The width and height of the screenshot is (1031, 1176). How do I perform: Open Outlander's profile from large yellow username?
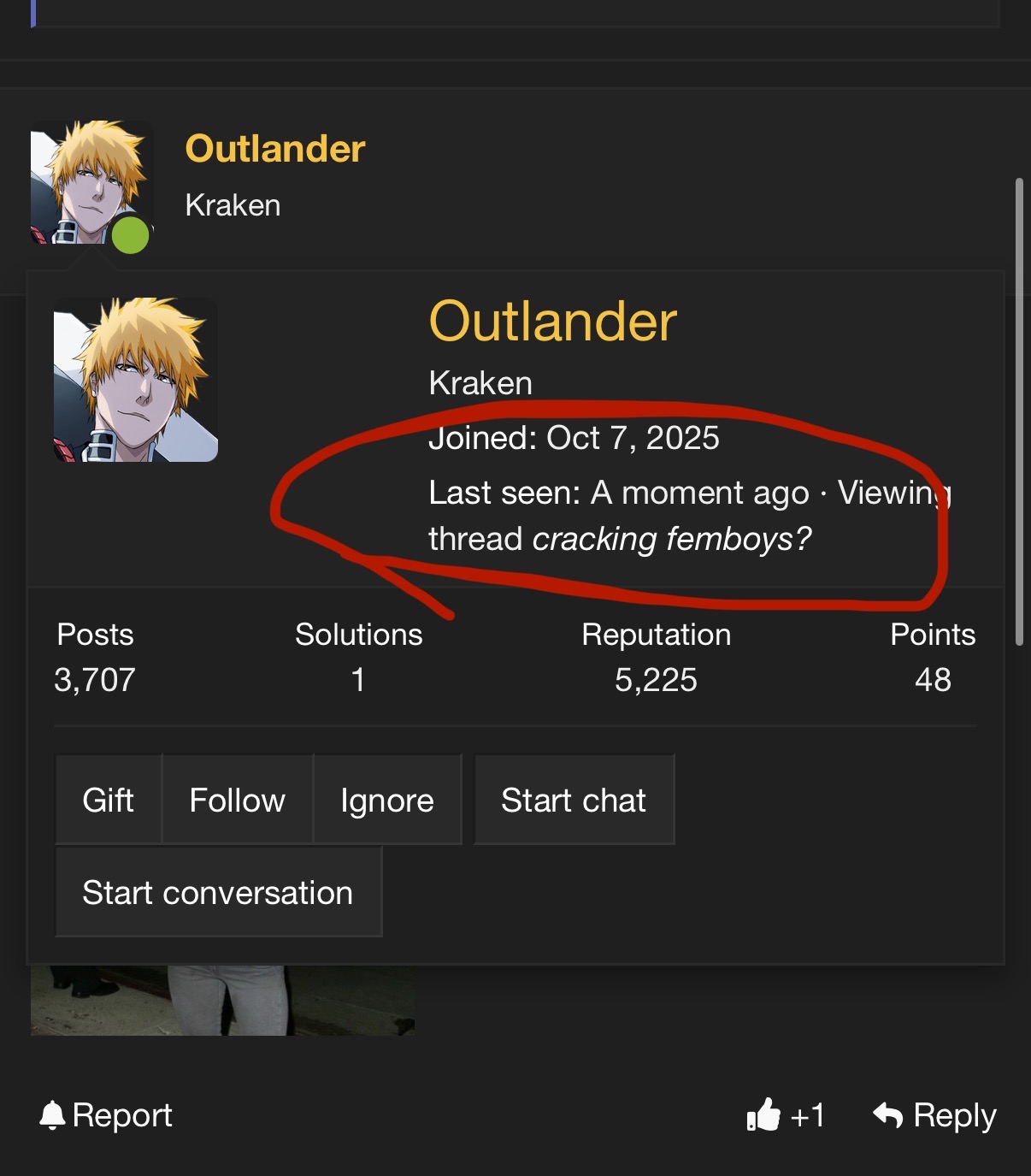(x=552, y=322)
